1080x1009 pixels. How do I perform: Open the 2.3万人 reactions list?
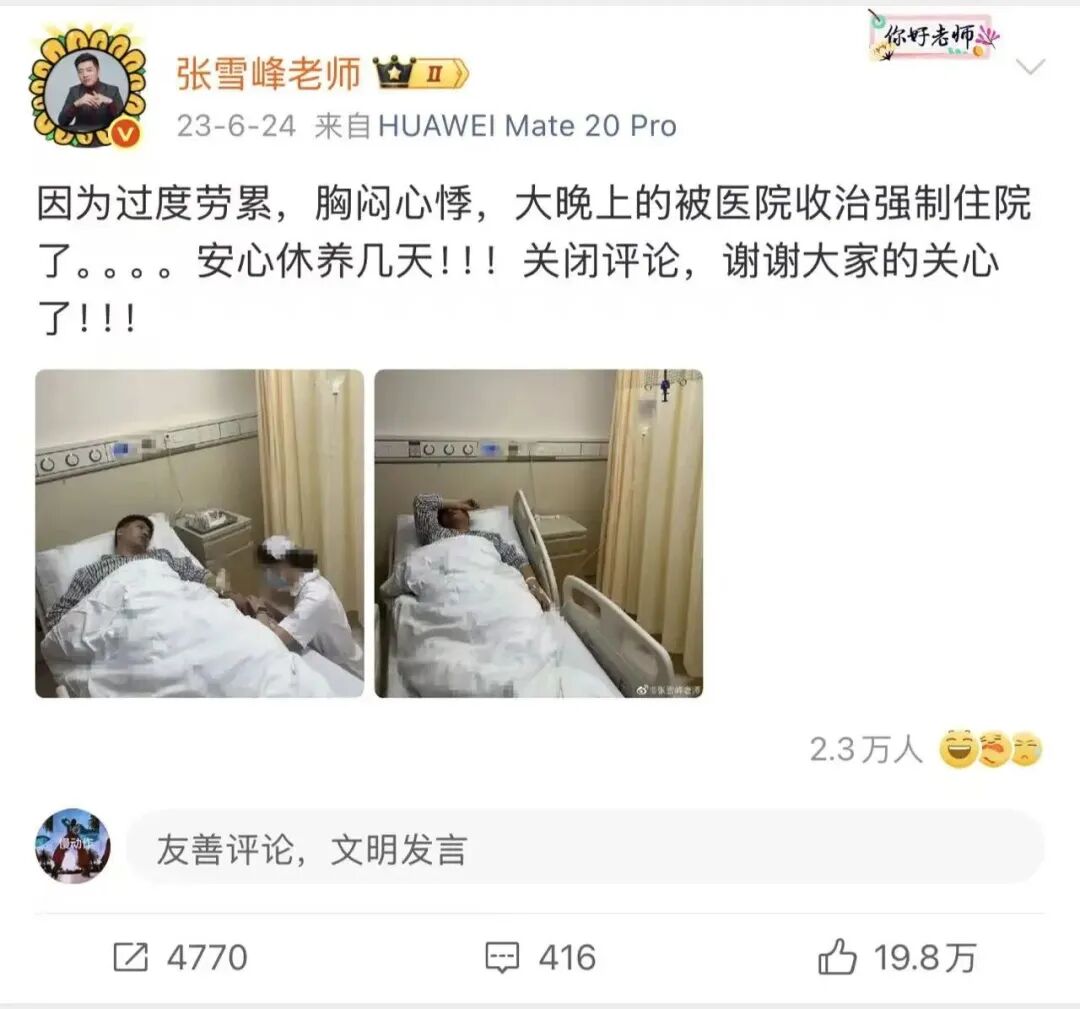point(926,749)
